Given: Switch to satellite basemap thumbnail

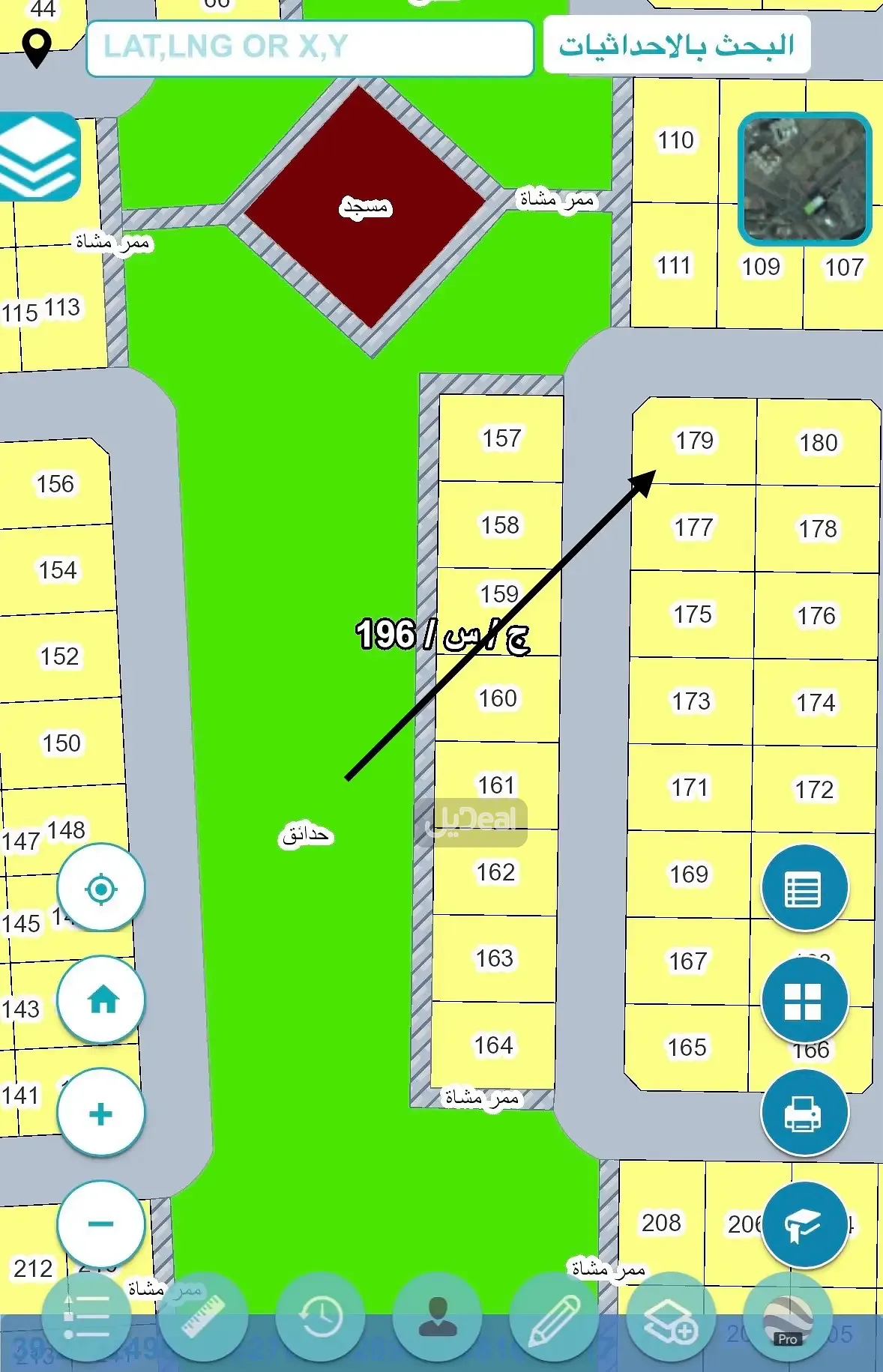Looking at the screenshot, I should (x=804, y=179).
